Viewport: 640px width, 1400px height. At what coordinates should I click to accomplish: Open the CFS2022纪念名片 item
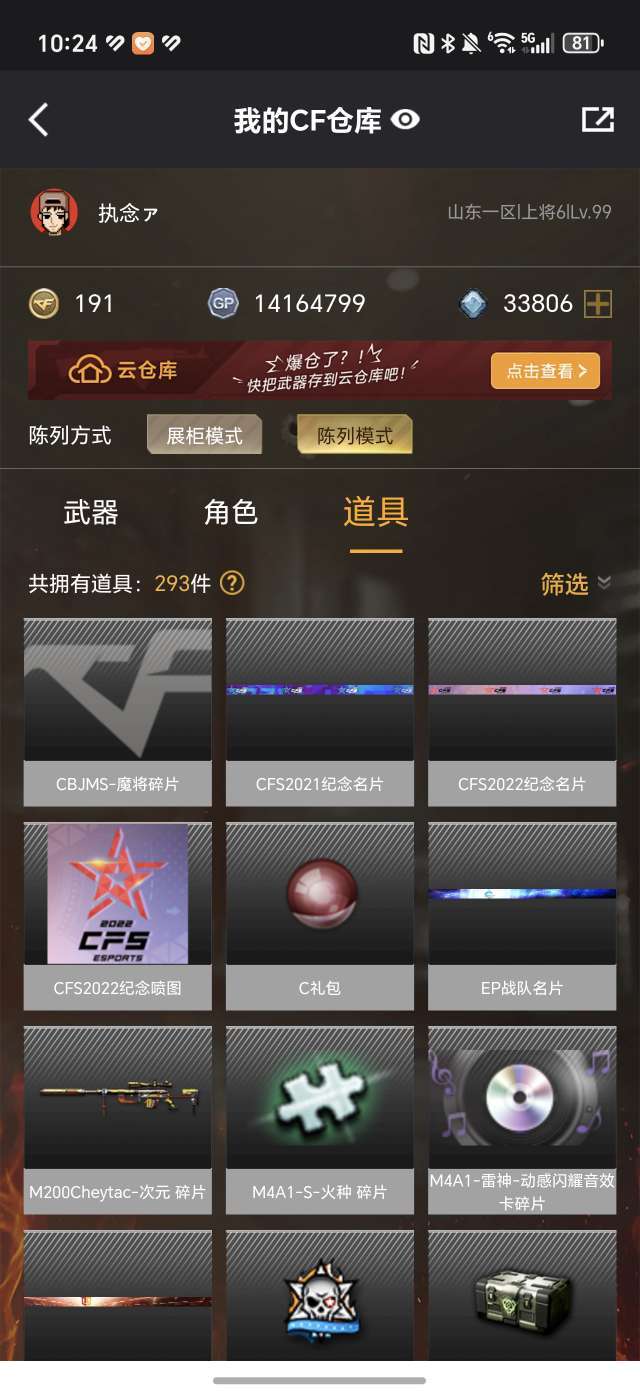(522, 712)
